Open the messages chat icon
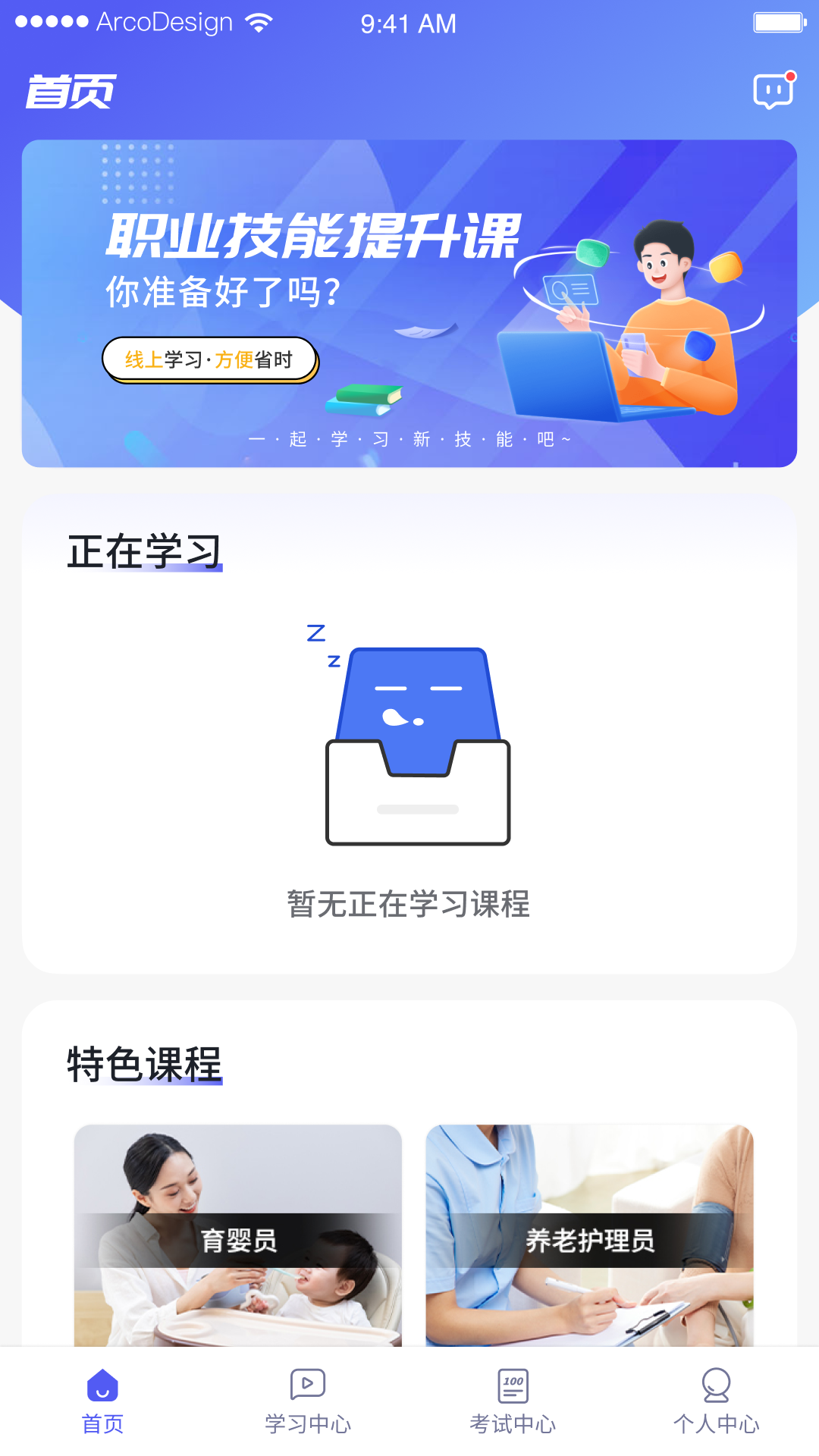Screen dimensions: 819x1456 773,92
